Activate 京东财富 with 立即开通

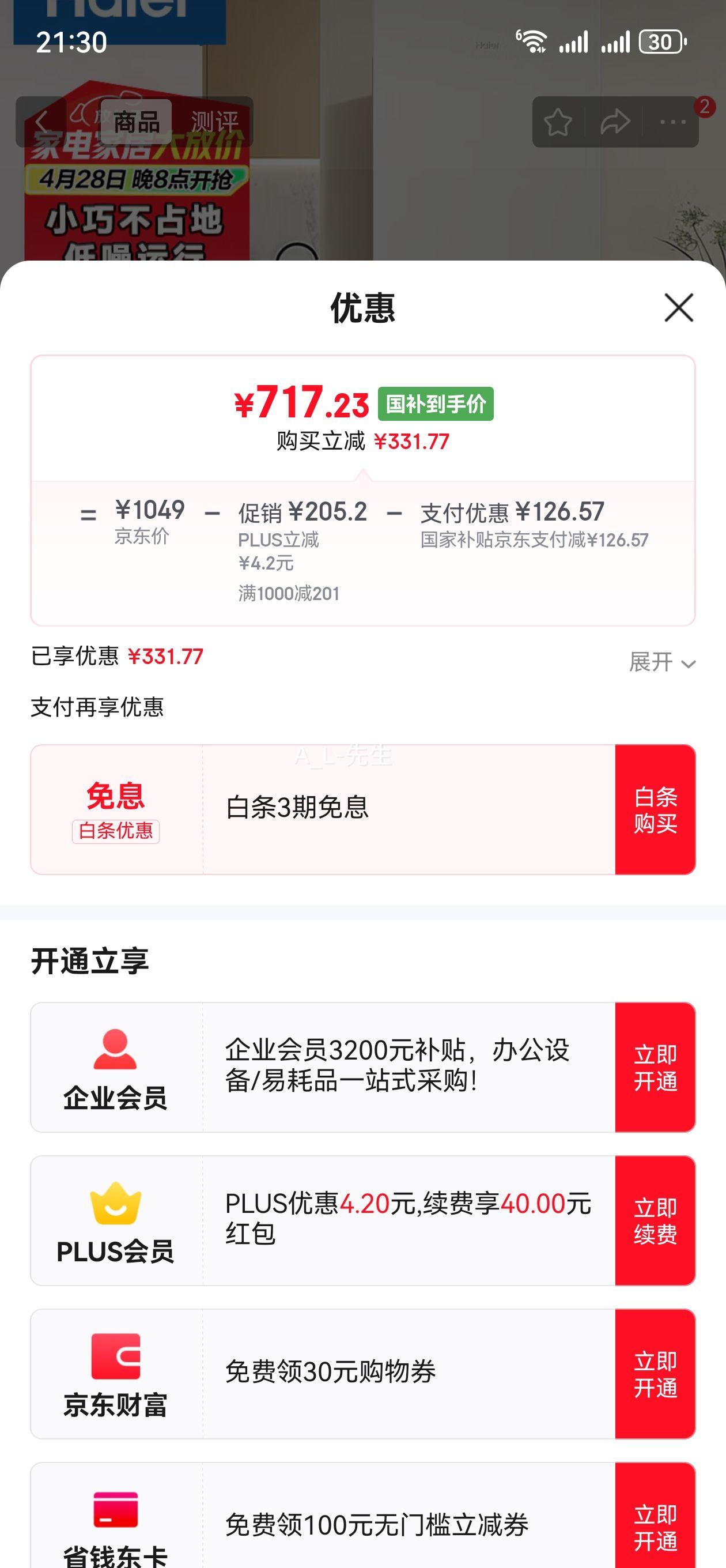tap(655, 1374)
